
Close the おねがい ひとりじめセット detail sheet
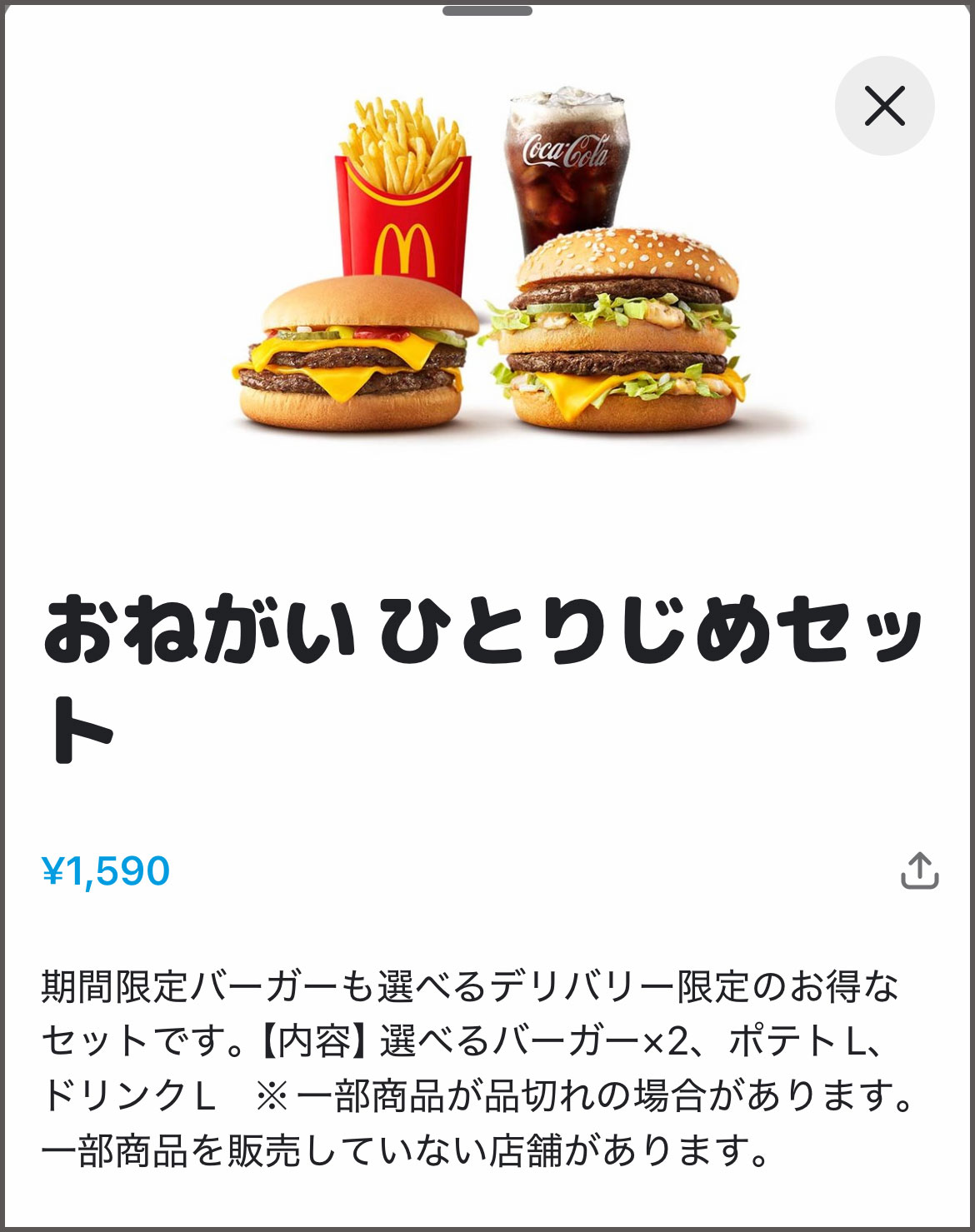point(884,106)
